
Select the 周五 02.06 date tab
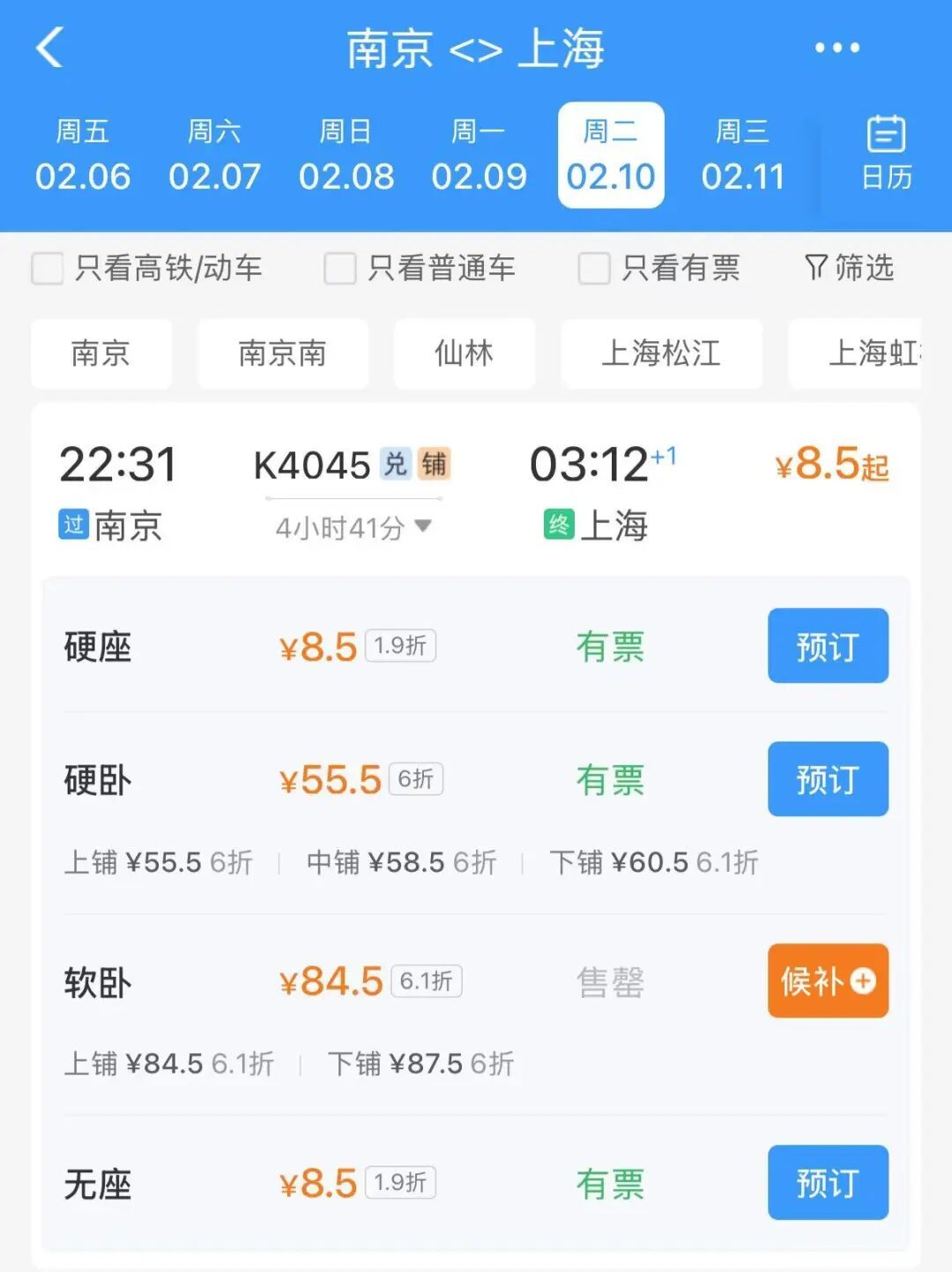click(85, 154)
